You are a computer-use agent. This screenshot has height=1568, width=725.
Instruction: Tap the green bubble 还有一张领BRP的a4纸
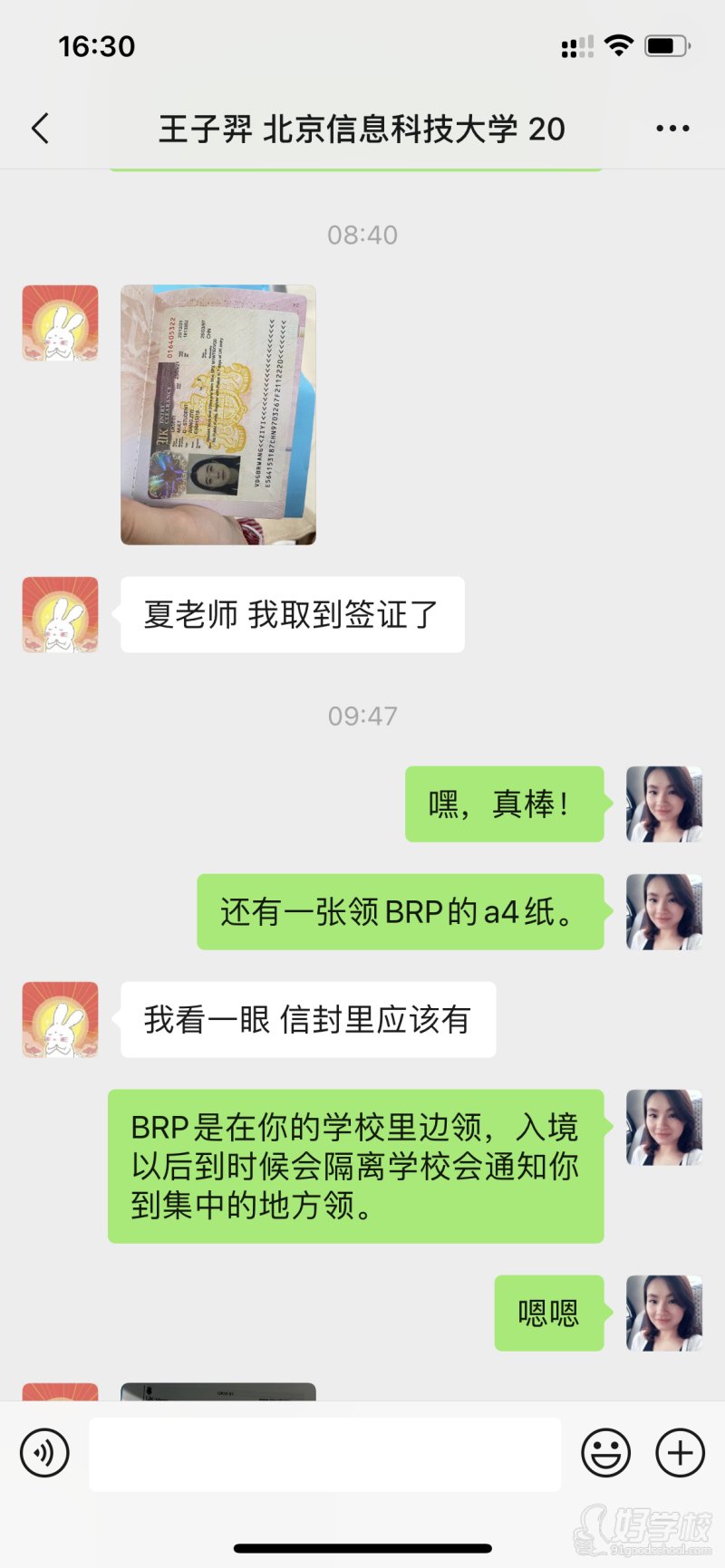(401, 913)
